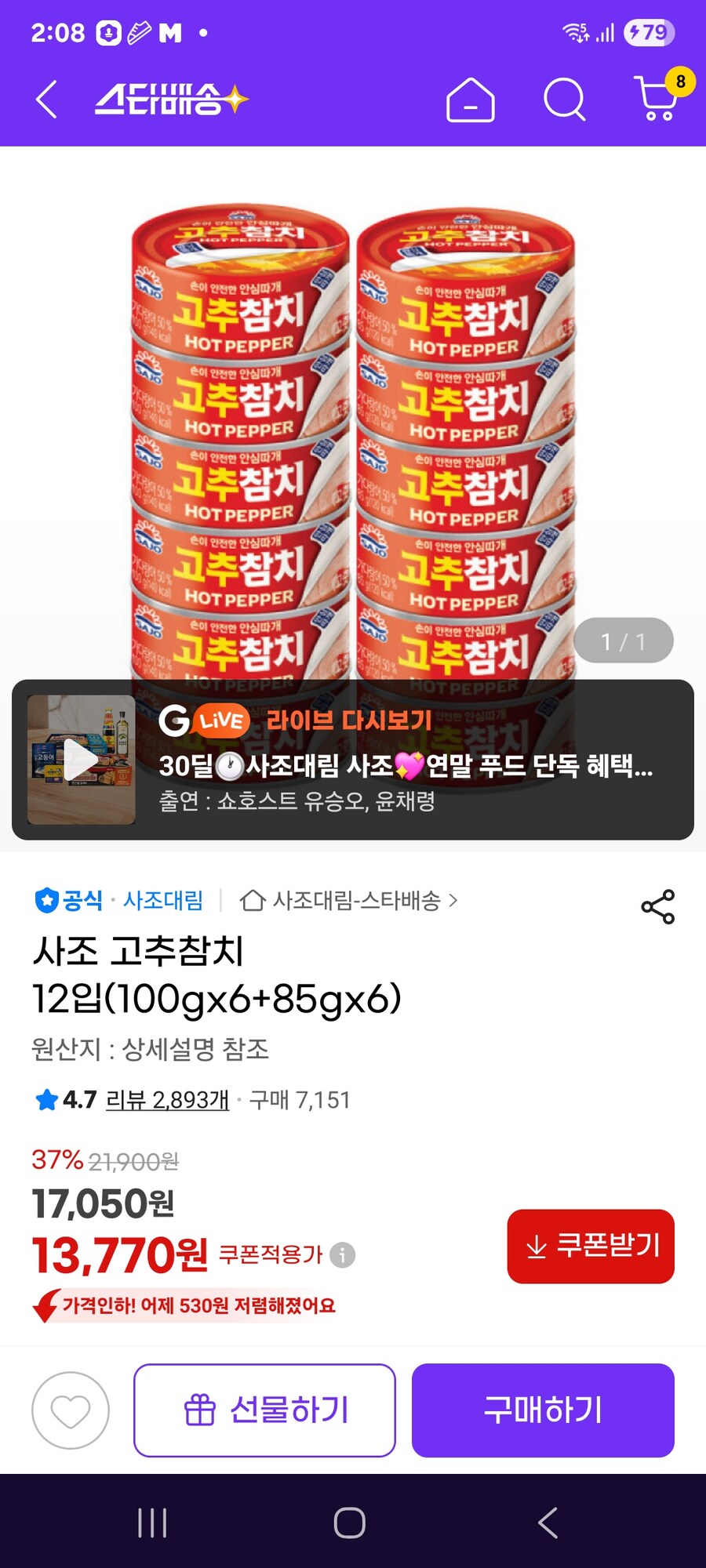Open the live broadcast thumbnail
Image resolution: width=706 pixels, height=1568 pixels.
point(80,759)
